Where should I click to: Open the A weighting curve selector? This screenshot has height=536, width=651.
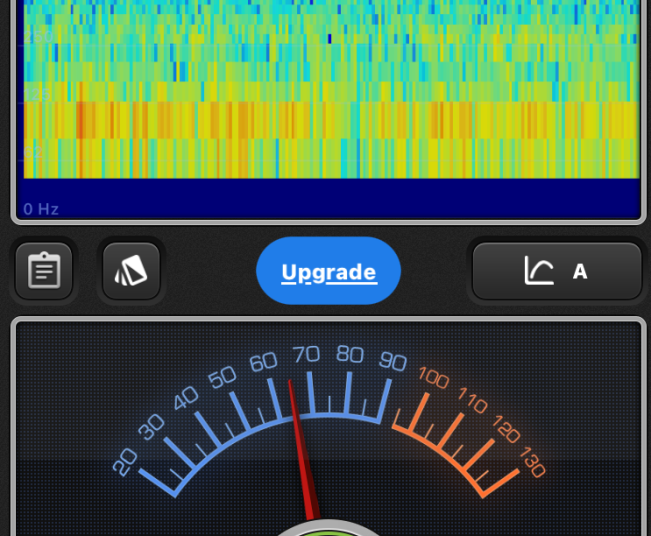(x=556, y=271)
